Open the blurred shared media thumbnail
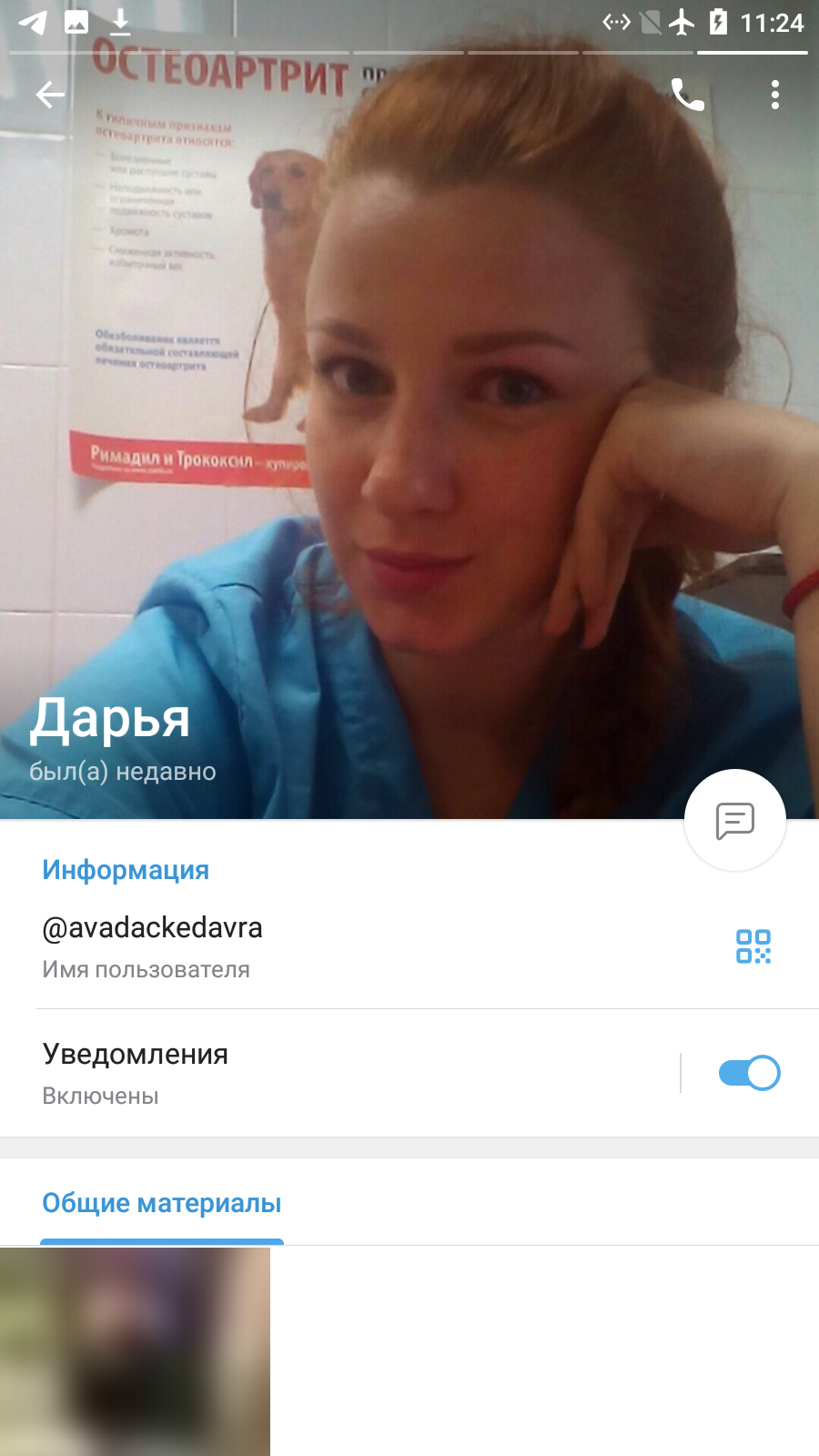819x1456 pixels. tap(135, 1351)
